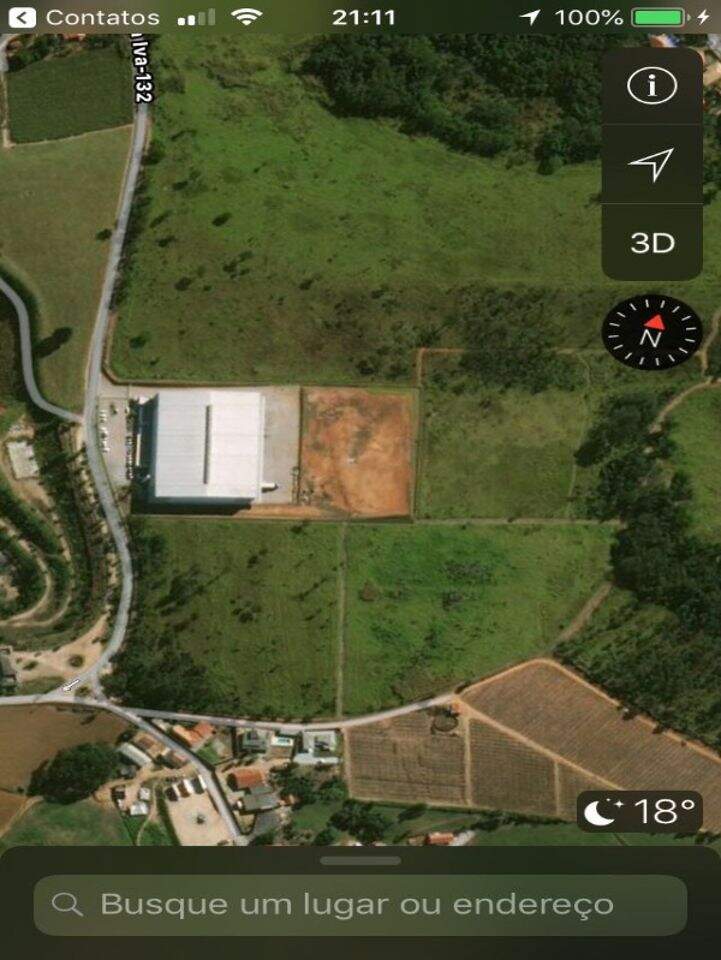Toggle 3D map view
The width and height of the screenshot is (721, 960).
click(651, 240)
